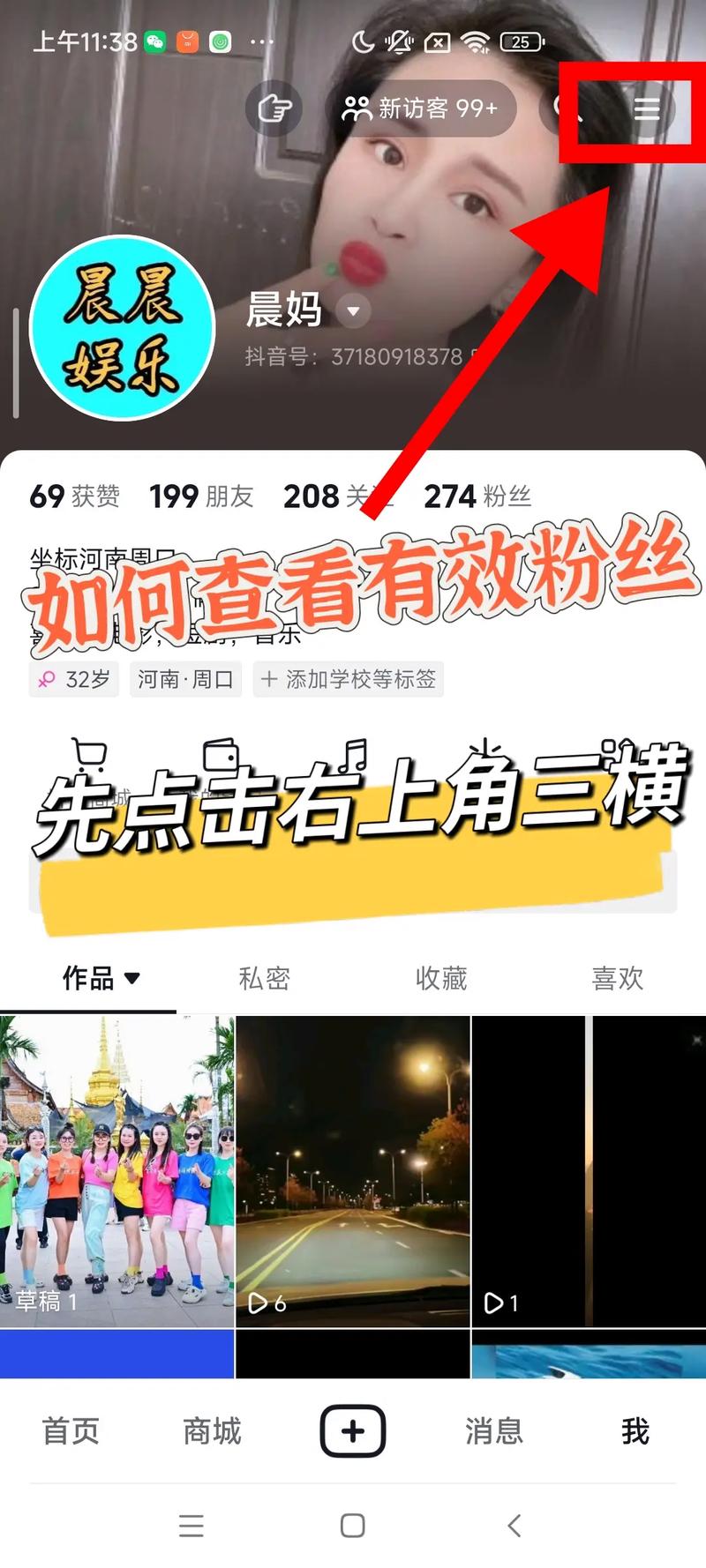Switch to the 收藏 tab
Viewport: 706px width, 1568px height.
[x=440, y=978]
